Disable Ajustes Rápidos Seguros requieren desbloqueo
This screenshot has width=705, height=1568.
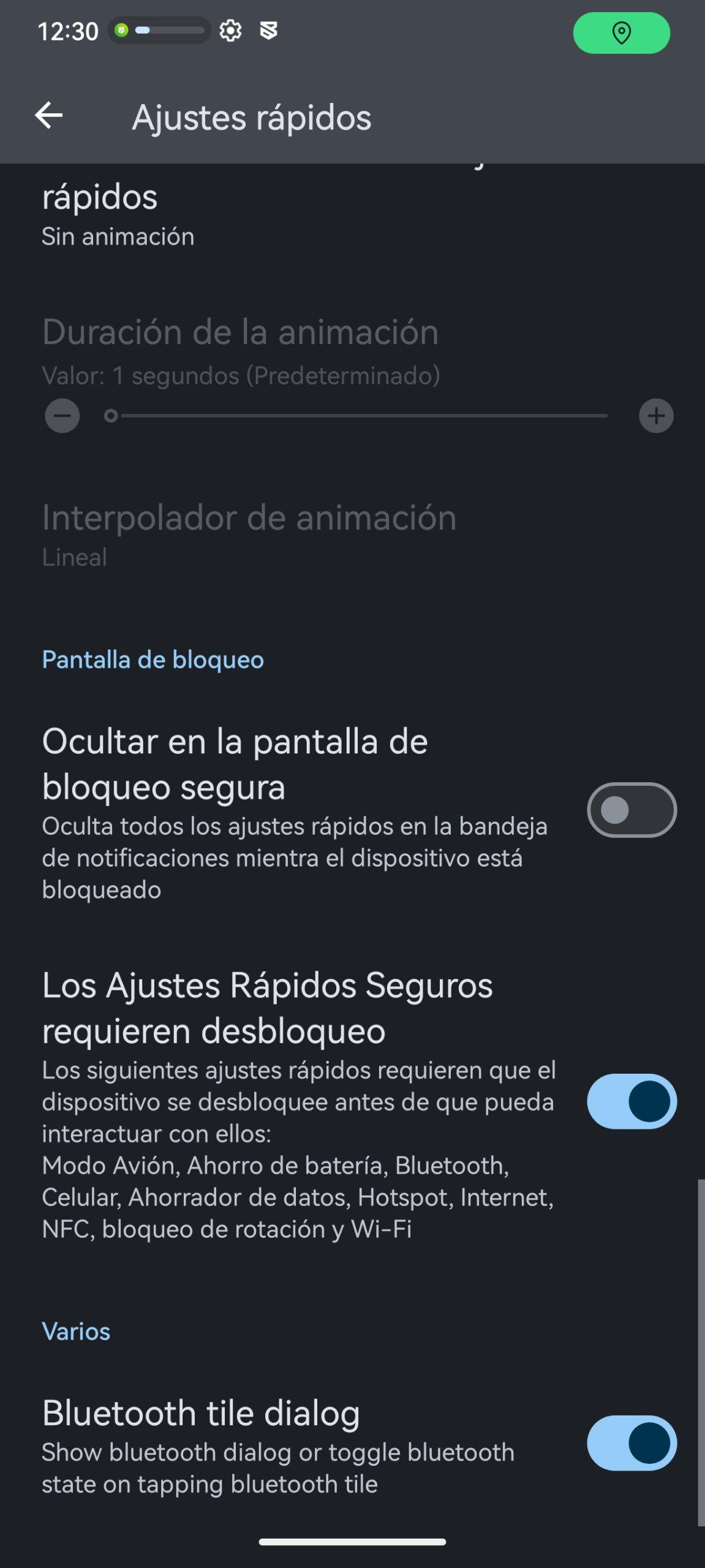(631, 1101)
